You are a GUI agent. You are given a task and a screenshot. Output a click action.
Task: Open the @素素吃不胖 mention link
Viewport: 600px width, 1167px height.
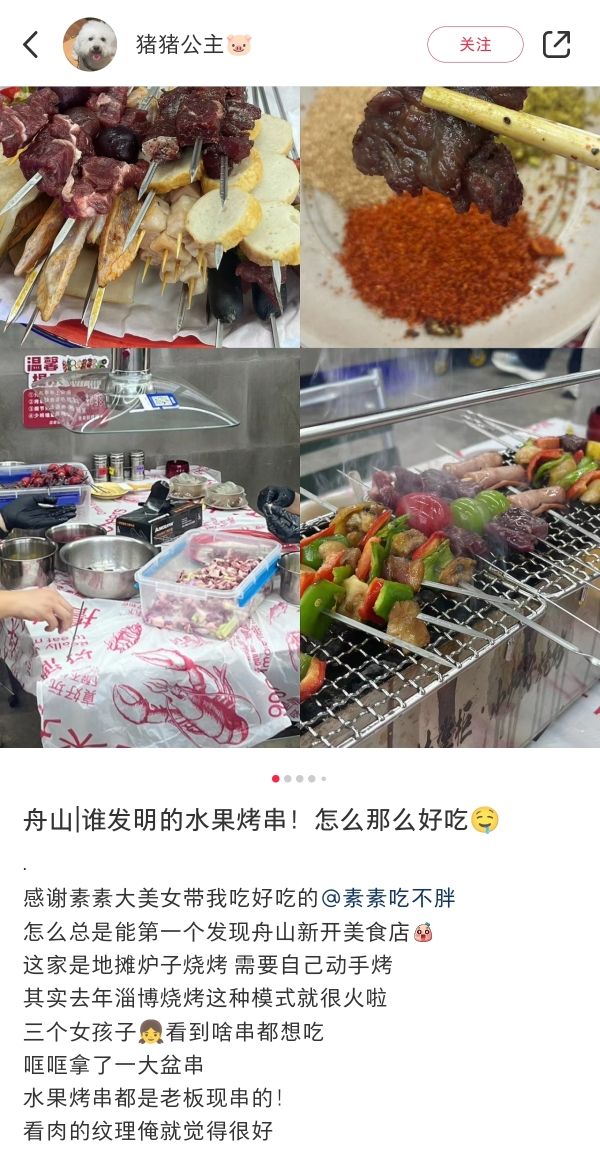click(x=388, y=897)
